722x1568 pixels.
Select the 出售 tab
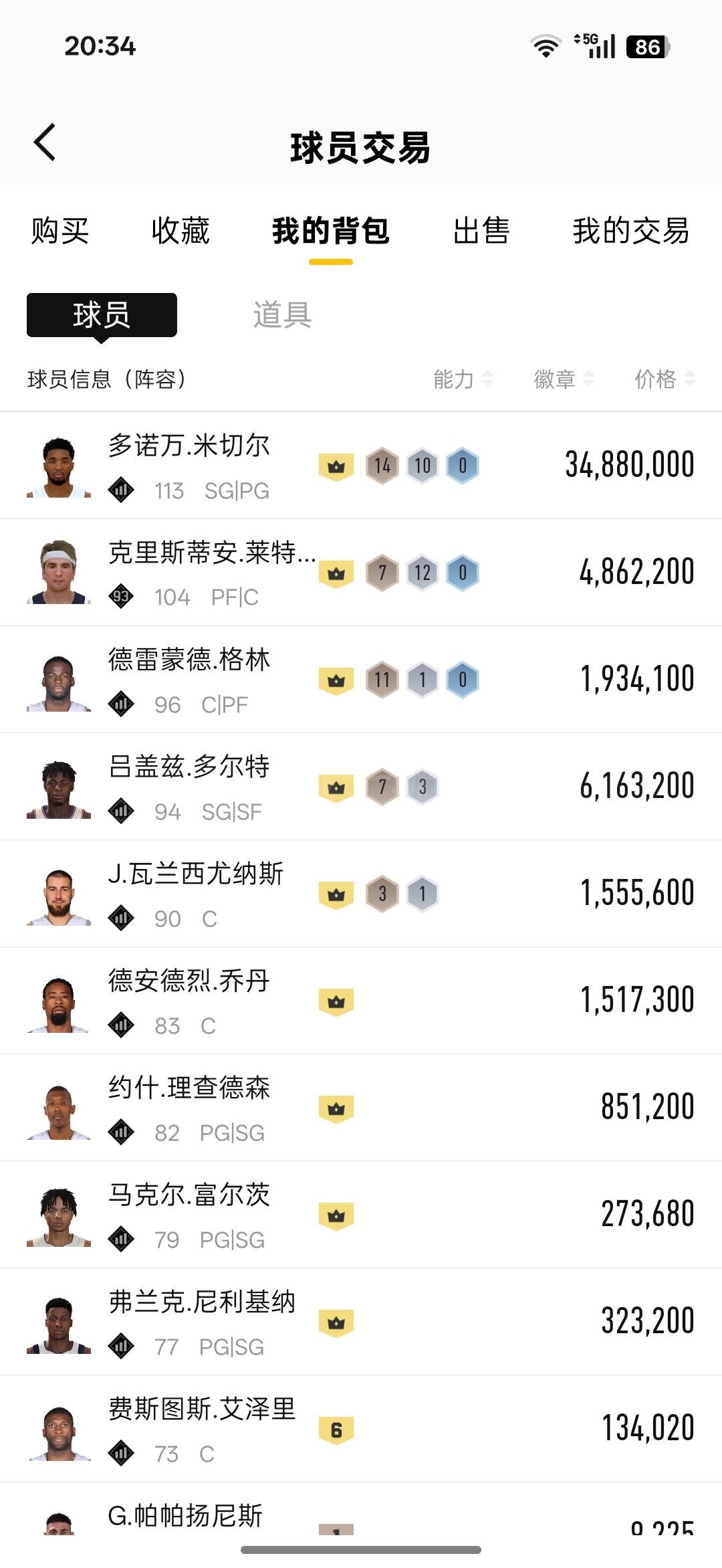[x=481, y=231]
